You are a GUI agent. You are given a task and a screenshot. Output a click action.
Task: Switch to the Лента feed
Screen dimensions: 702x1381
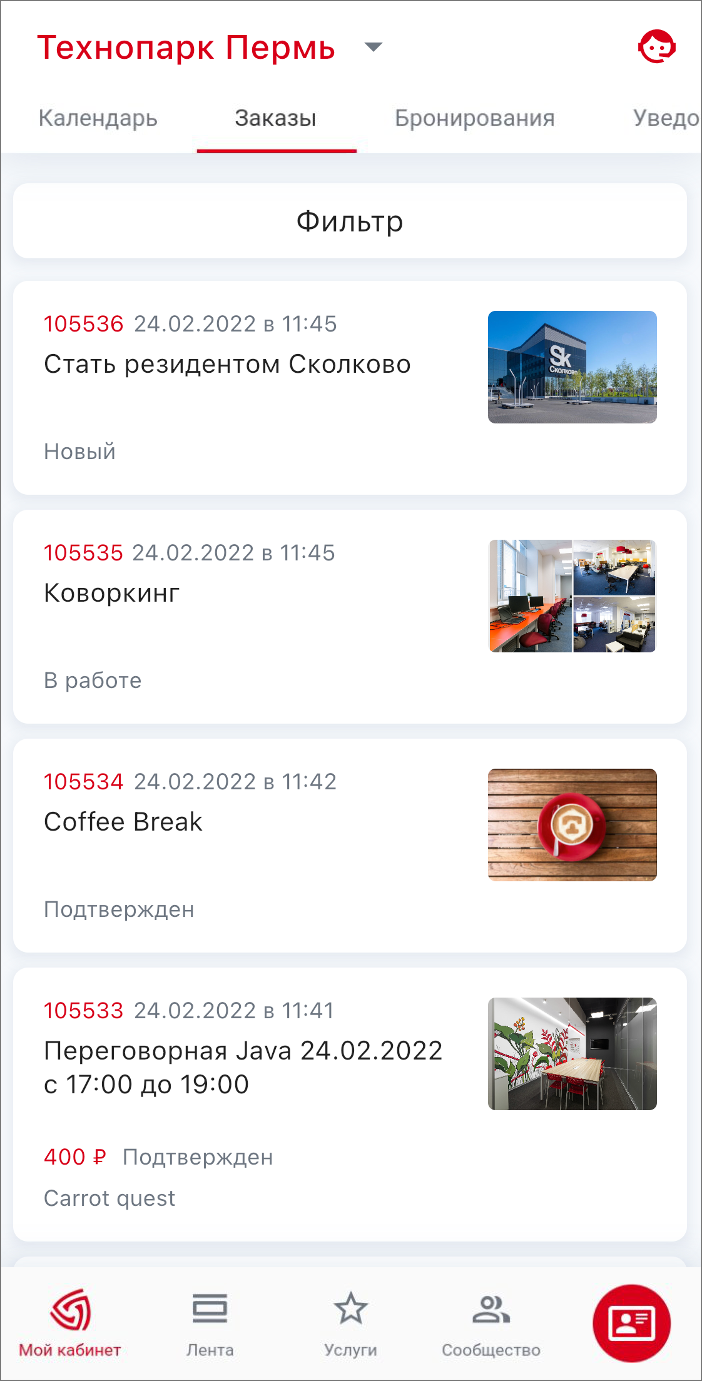(210, 1322)
